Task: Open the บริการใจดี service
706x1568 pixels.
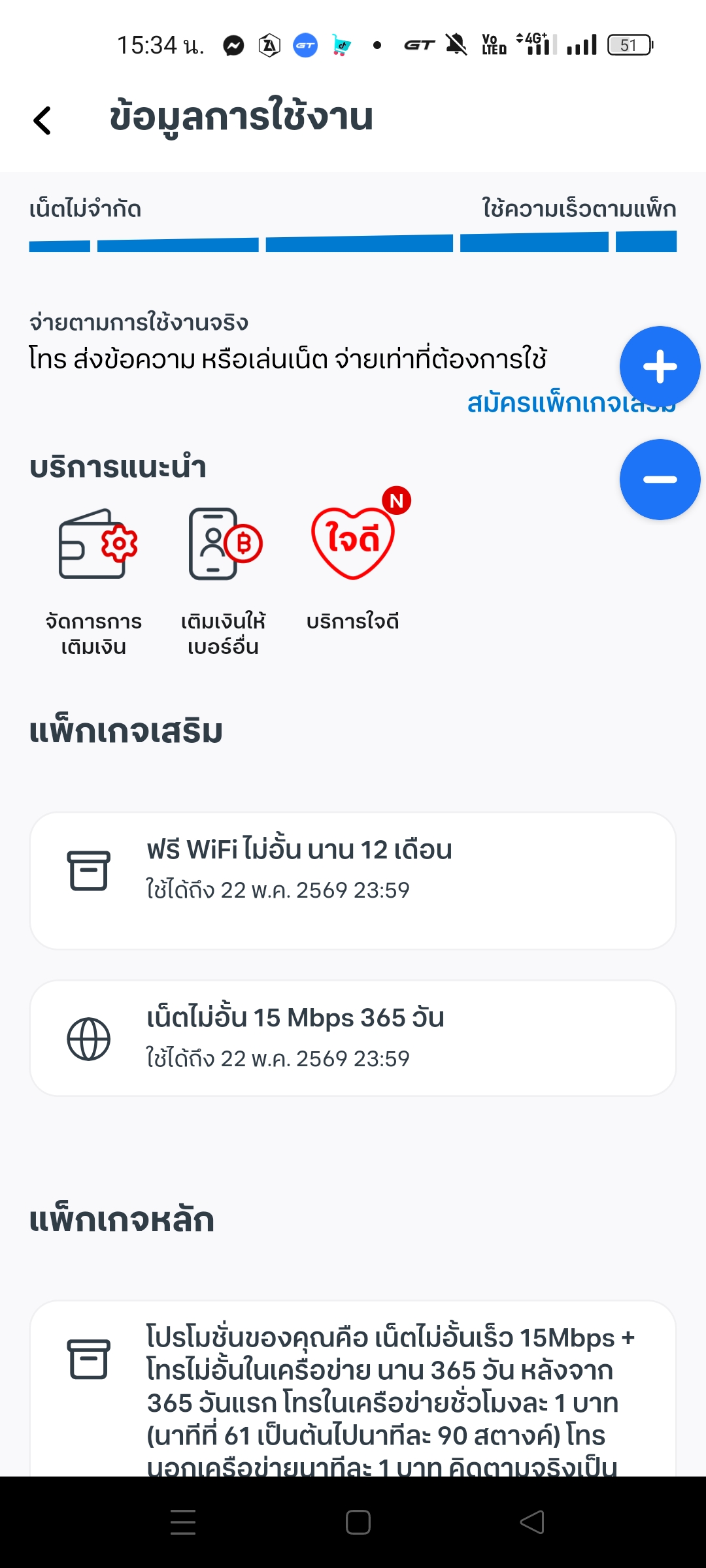Action: tap(353, 562)
